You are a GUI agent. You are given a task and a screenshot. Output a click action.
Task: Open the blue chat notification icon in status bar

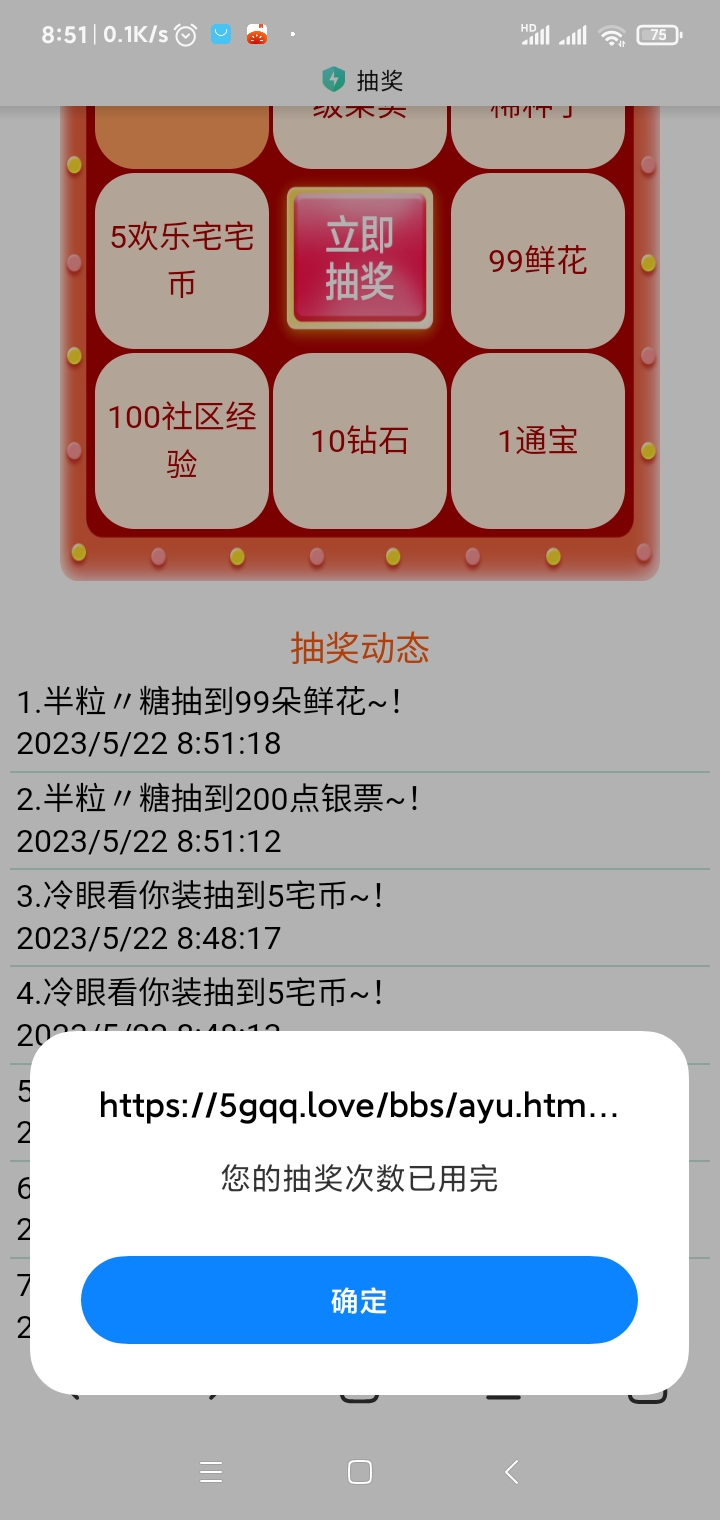(x=222, y=33)
